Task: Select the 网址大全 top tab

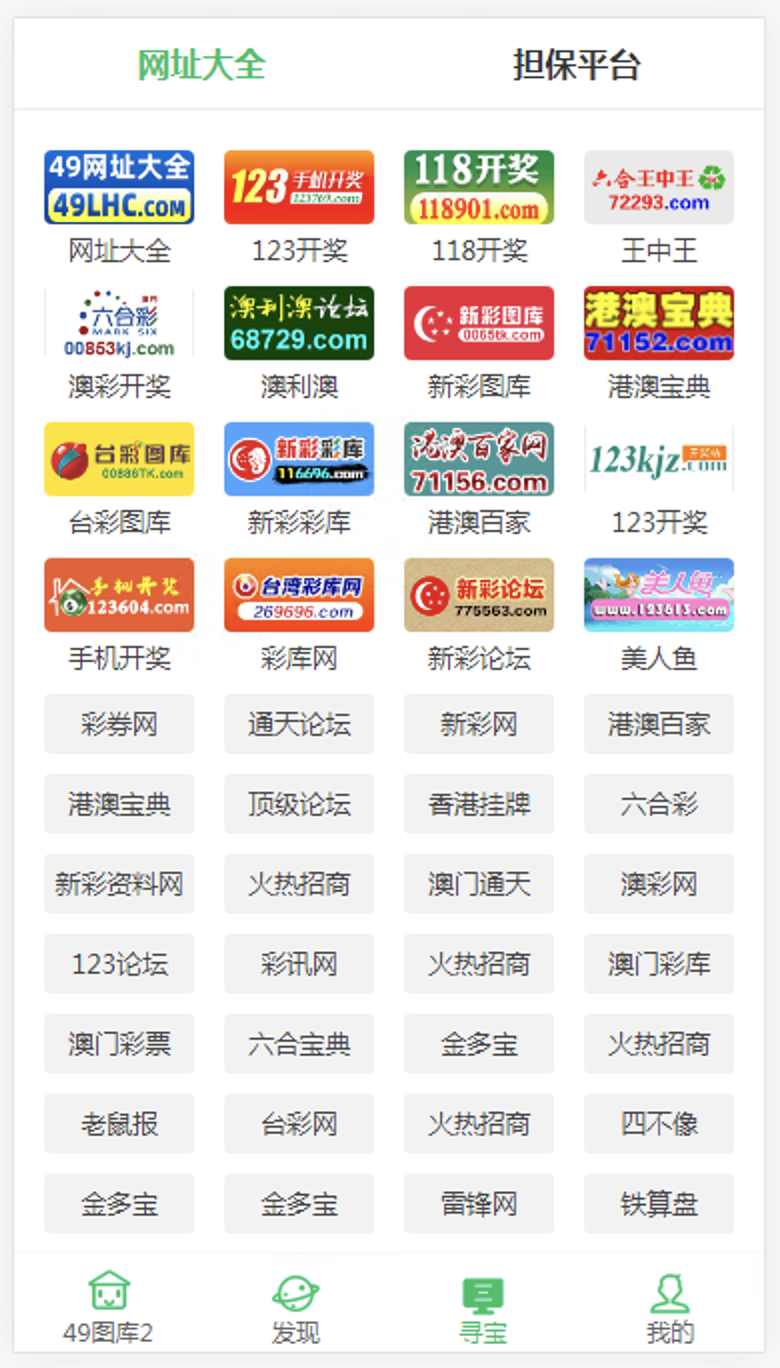Action: [201, 65]
